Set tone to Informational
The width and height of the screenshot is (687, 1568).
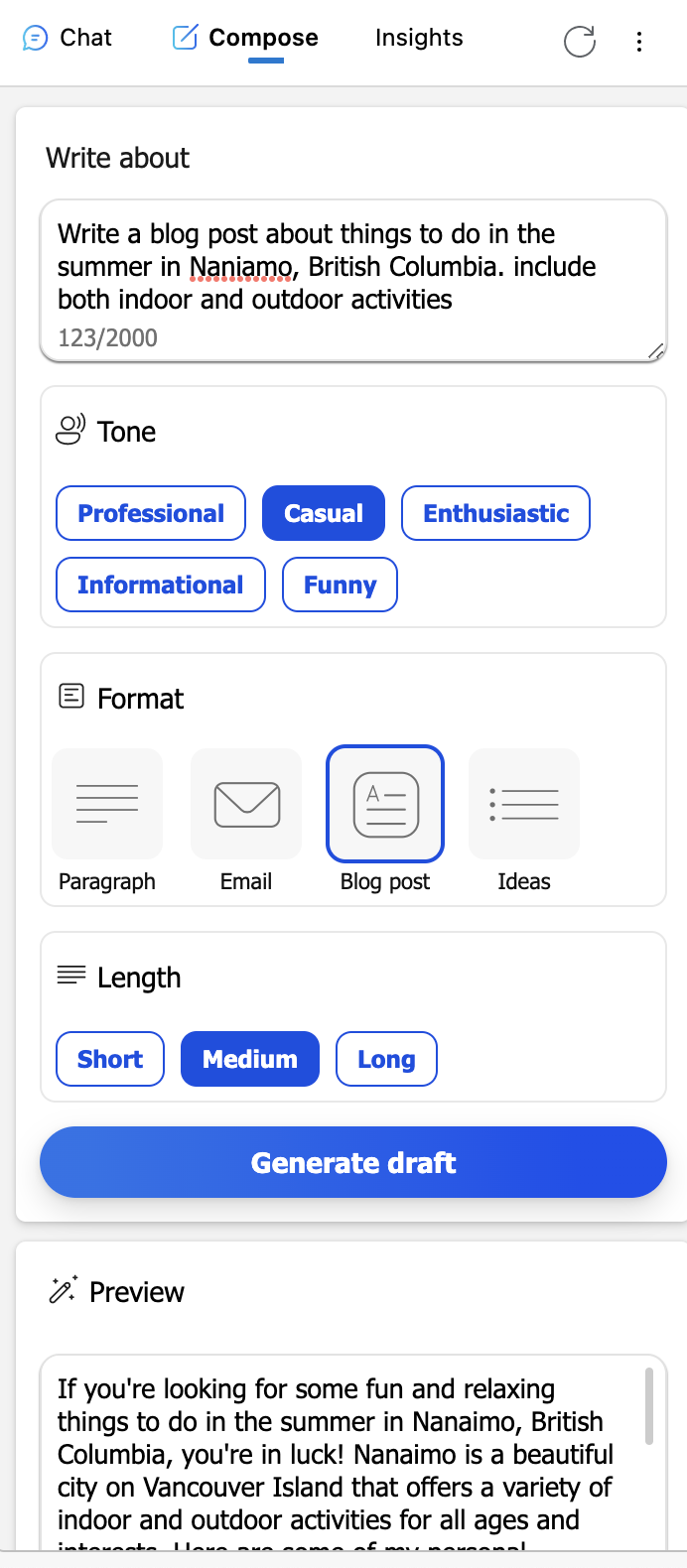click(161, 585)
